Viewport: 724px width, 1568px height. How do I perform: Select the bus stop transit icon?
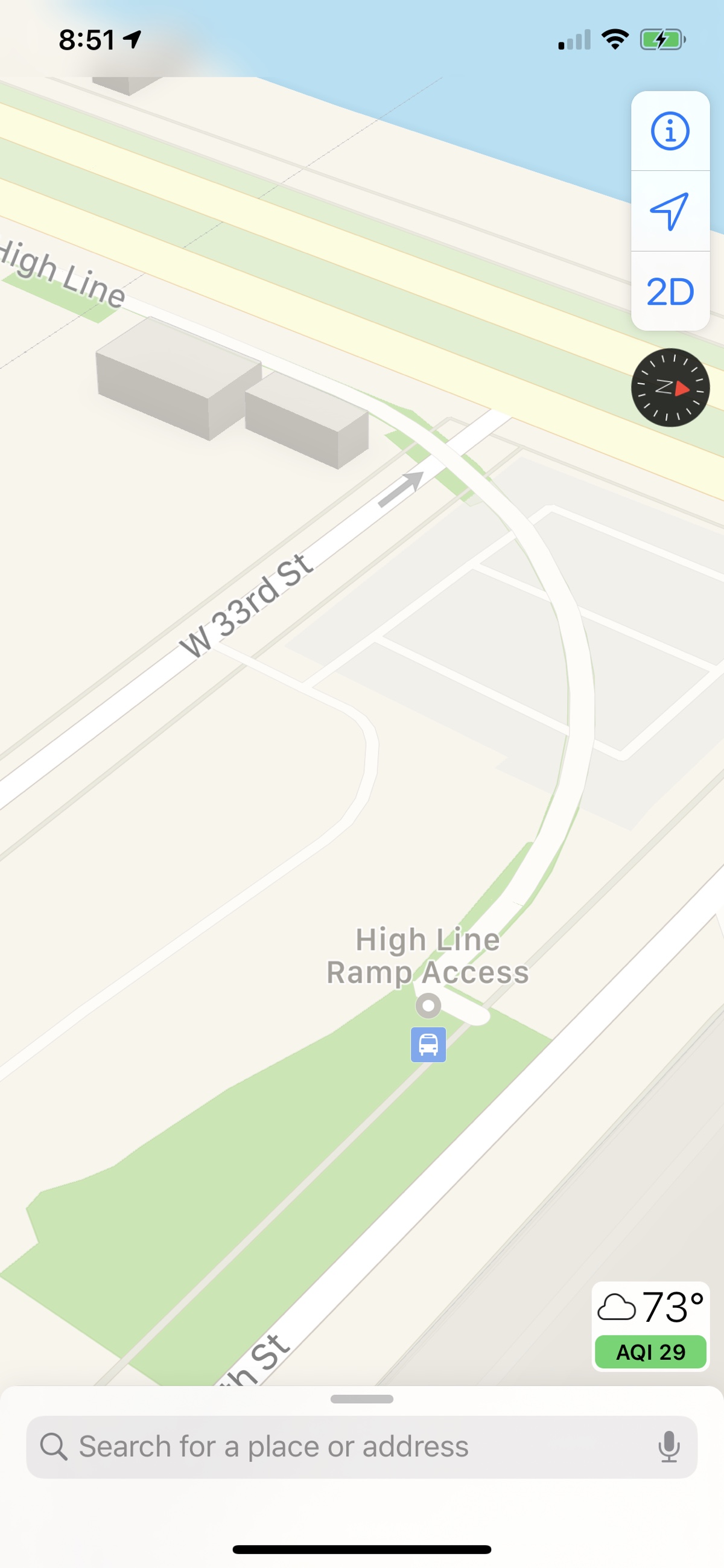[428, 1045]
